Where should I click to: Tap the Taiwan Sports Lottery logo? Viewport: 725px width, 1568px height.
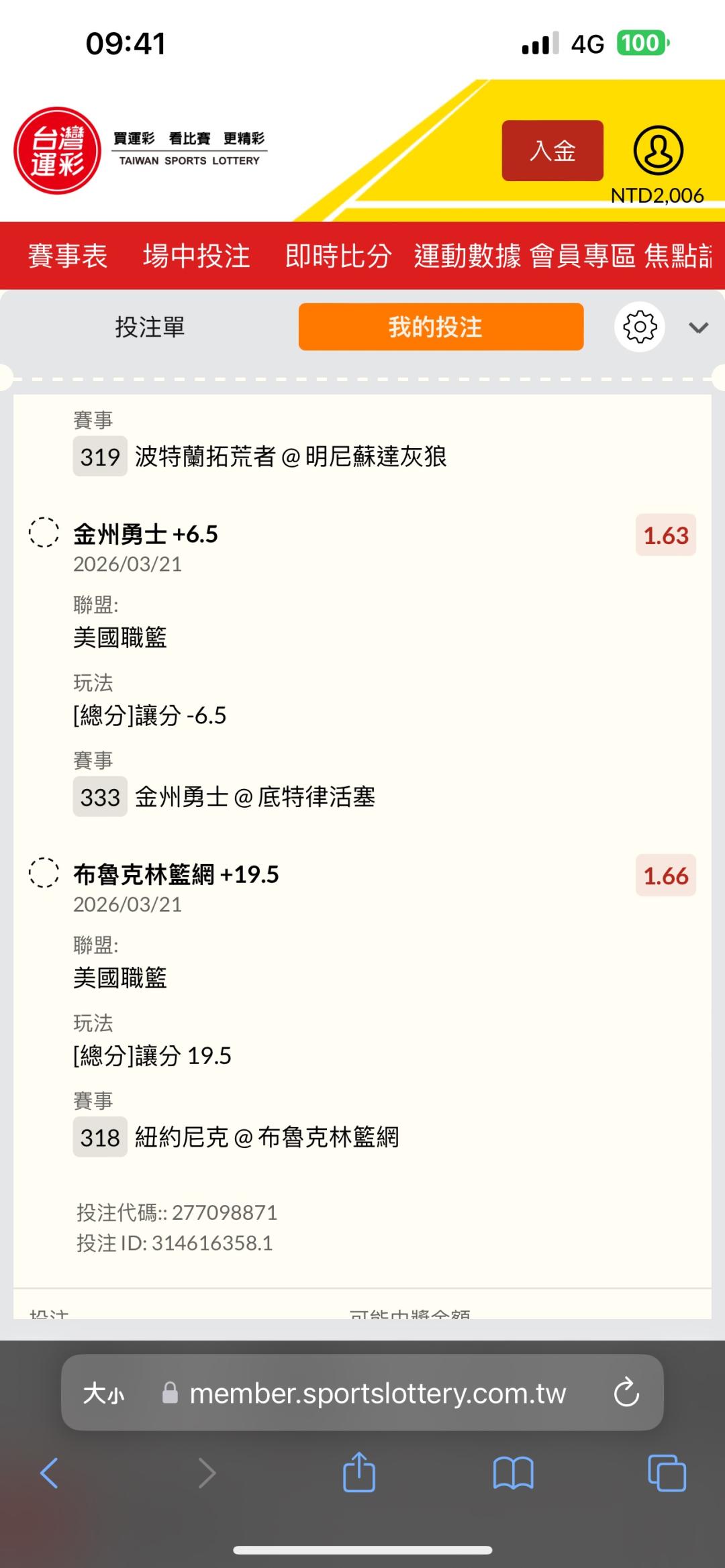(x=58, y=151)
